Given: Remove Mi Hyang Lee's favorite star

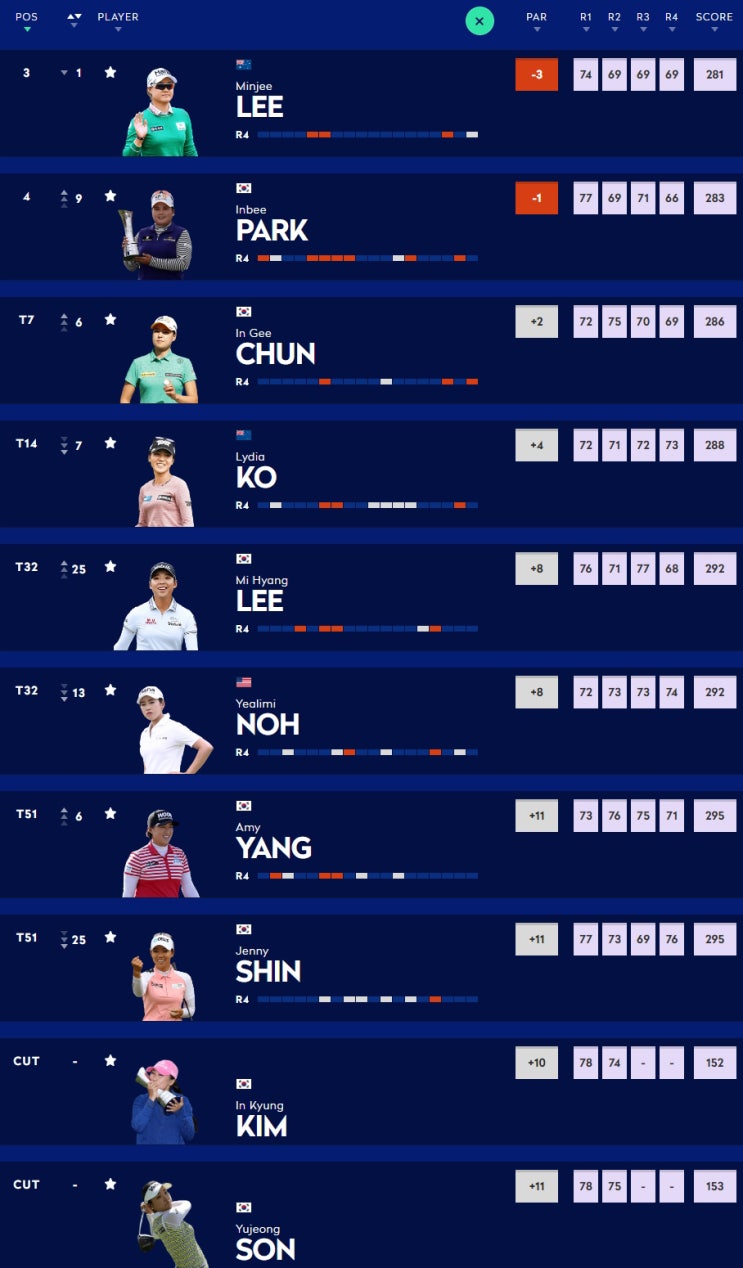Looking at the screenshot, I should click(x=110, y=567).
